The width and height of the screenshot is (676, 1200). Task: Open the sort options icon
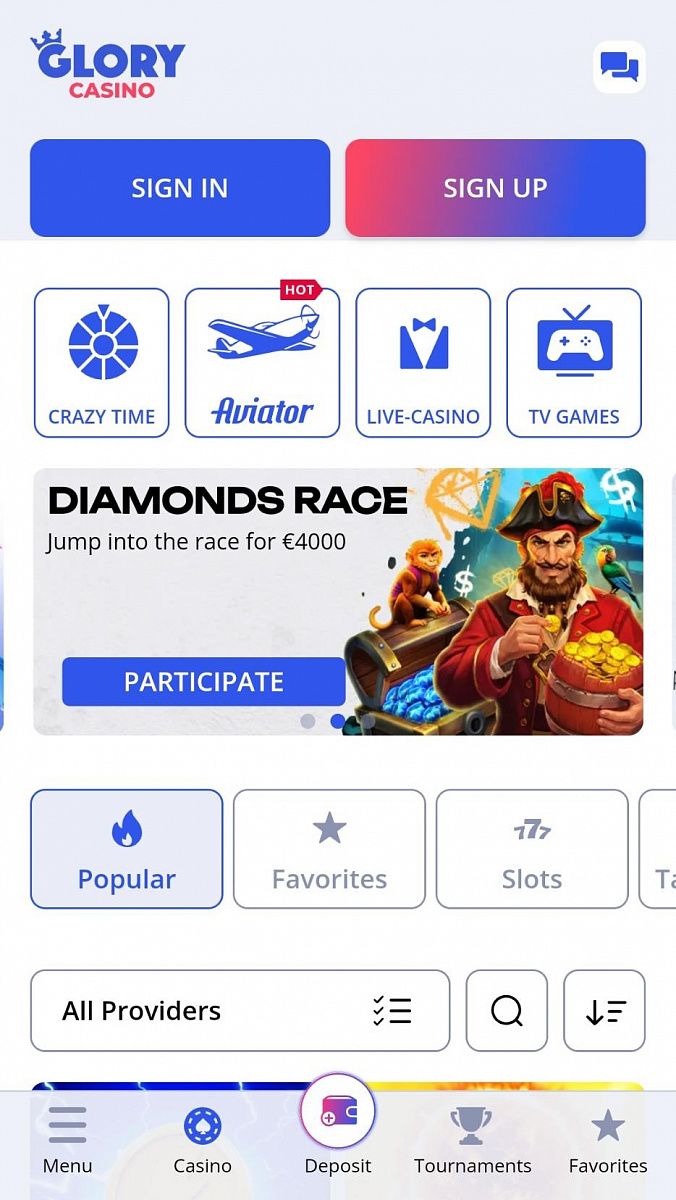(x=605, y=1011)
